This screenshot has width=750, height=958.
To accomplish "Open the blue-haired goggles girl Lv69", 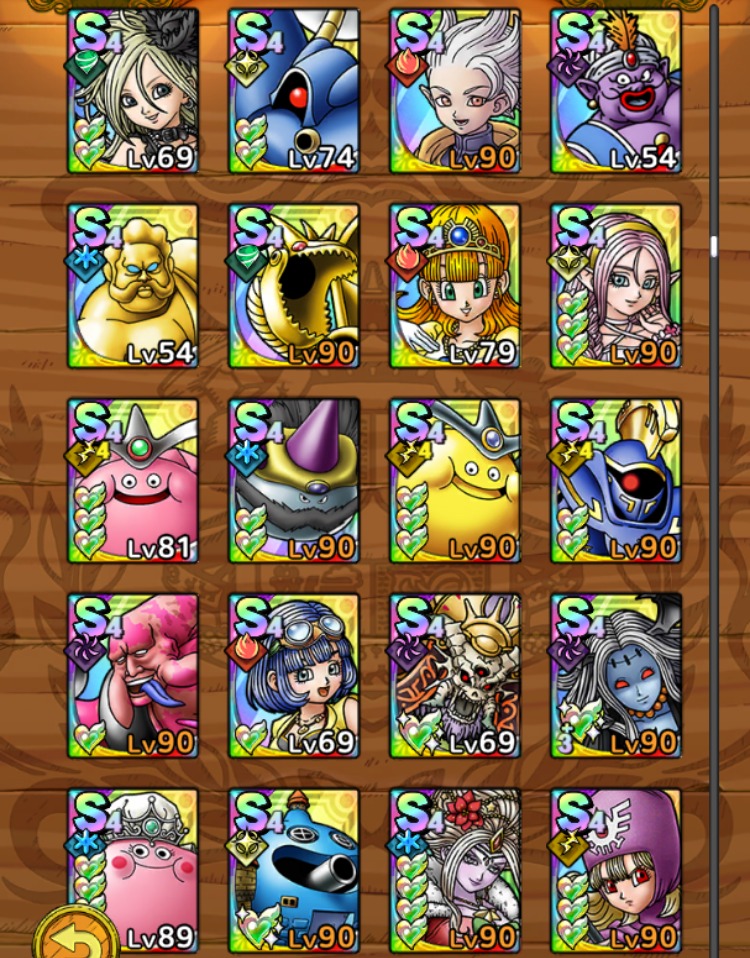I will 294,675.
